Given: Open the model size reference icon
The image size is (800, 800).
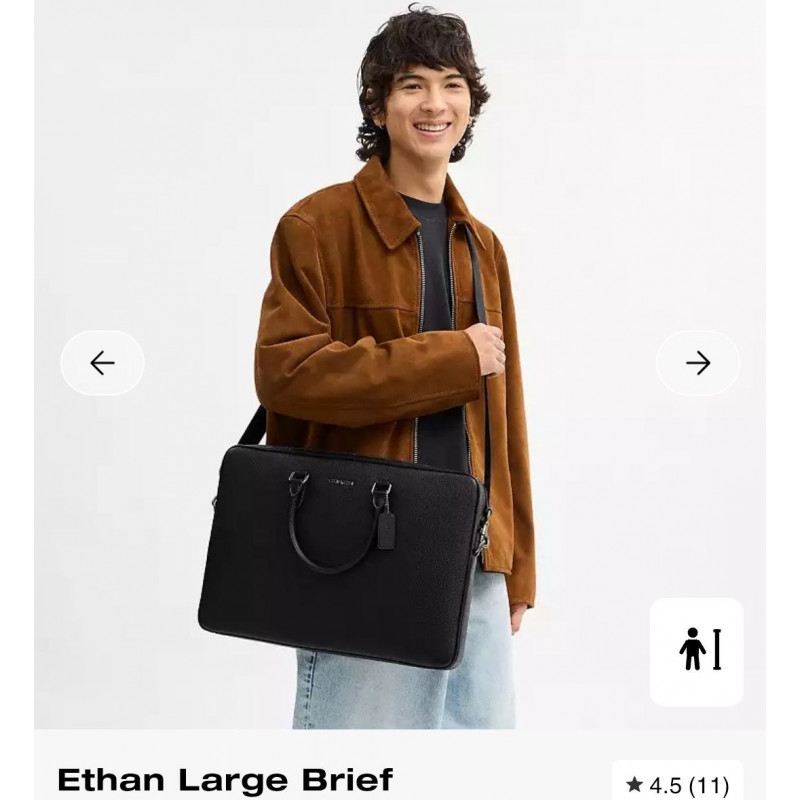Looking at the screenshot, I should pos(697,651).
